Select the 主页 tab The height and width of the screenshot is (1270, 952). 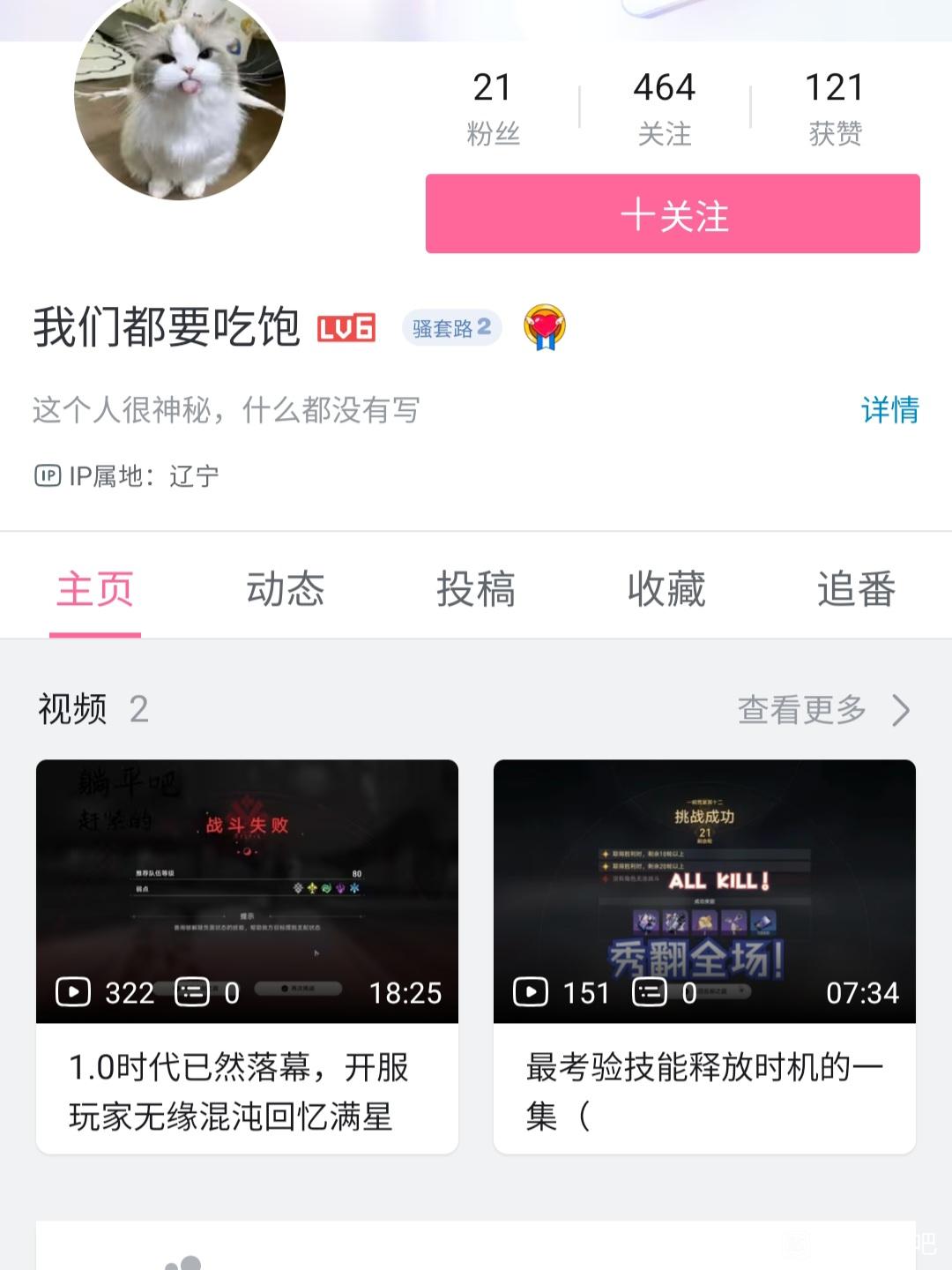(95, 589)
